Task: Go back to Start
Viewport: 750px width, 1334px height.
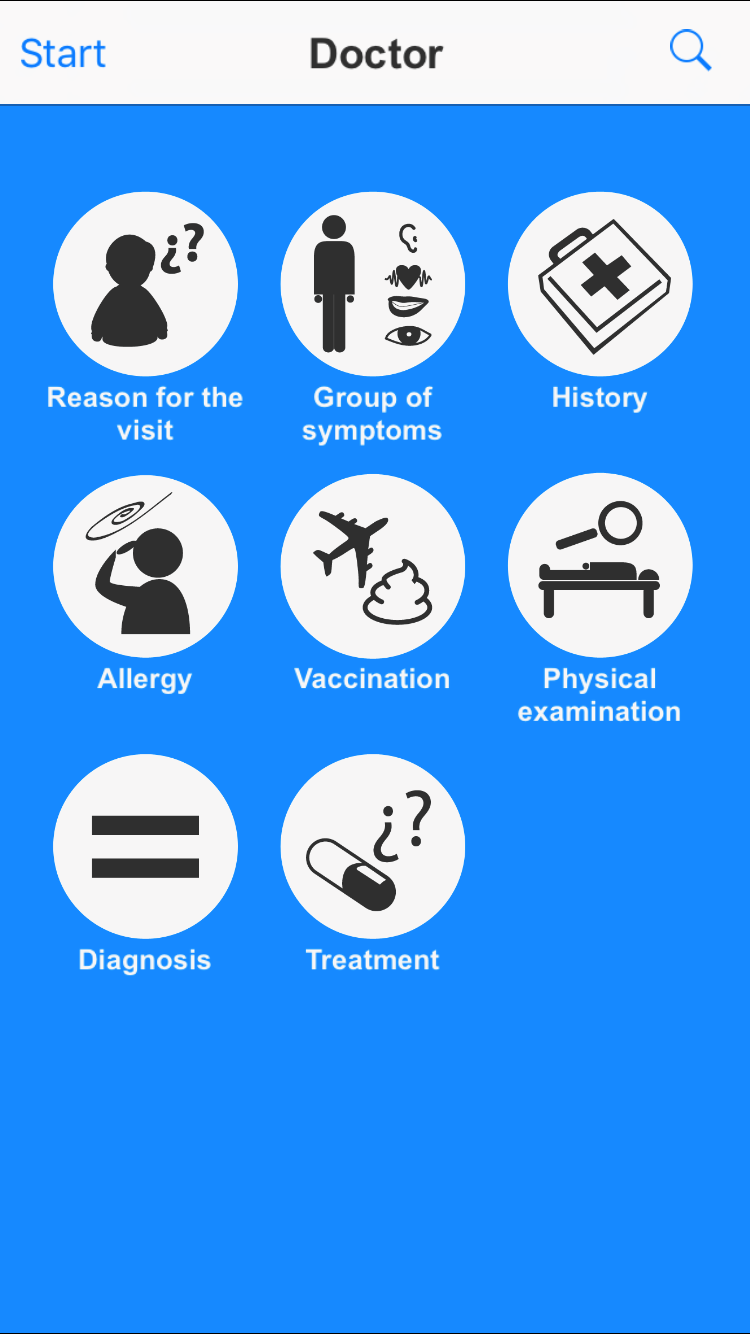Action: tap(63, 53)
